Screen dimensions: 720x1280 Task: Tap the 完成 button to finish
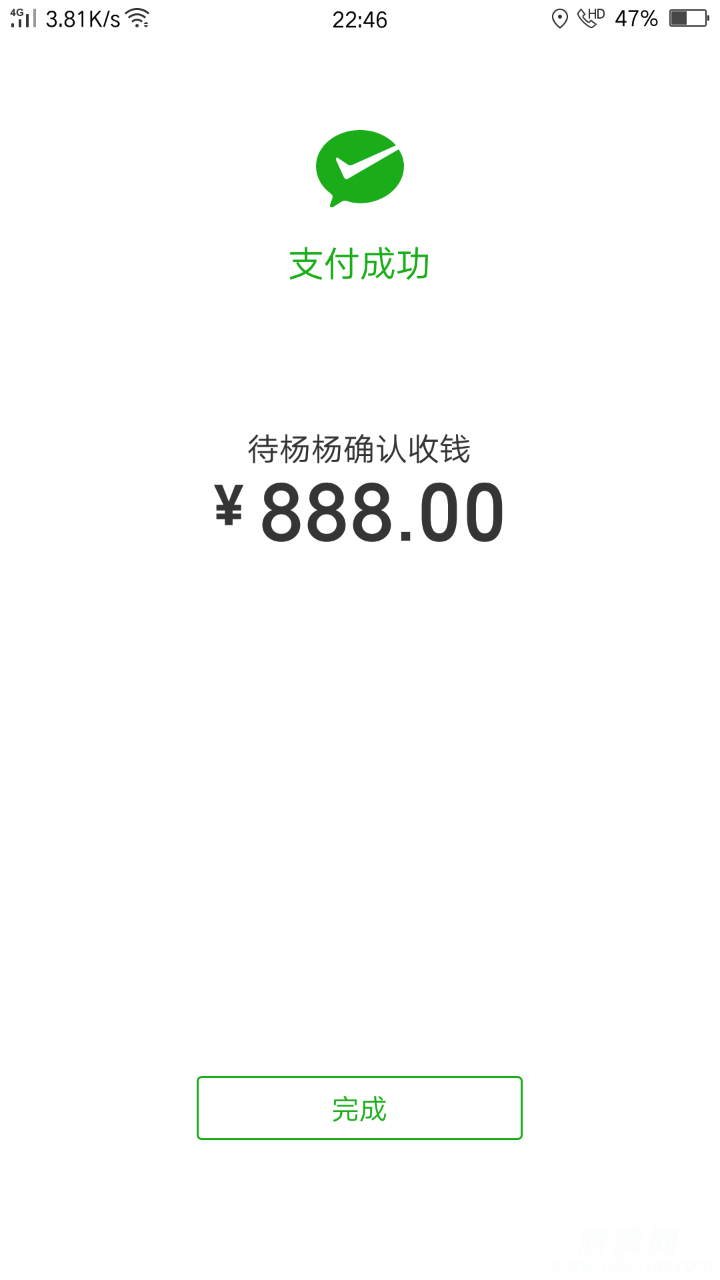coord(359,1108)
